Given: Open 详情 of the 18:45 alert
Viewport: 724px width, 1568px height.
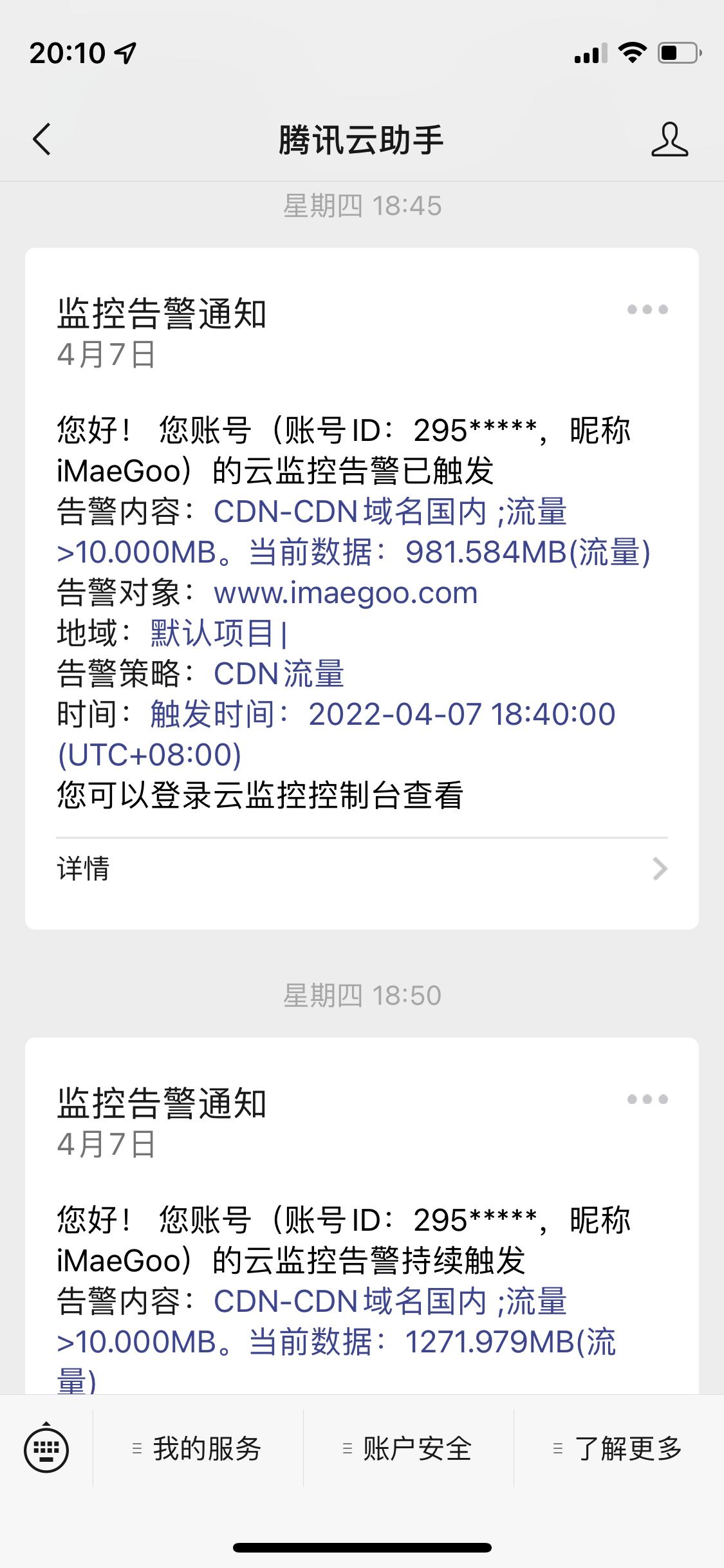Looking at the screenshot, I should pos(362,869).
